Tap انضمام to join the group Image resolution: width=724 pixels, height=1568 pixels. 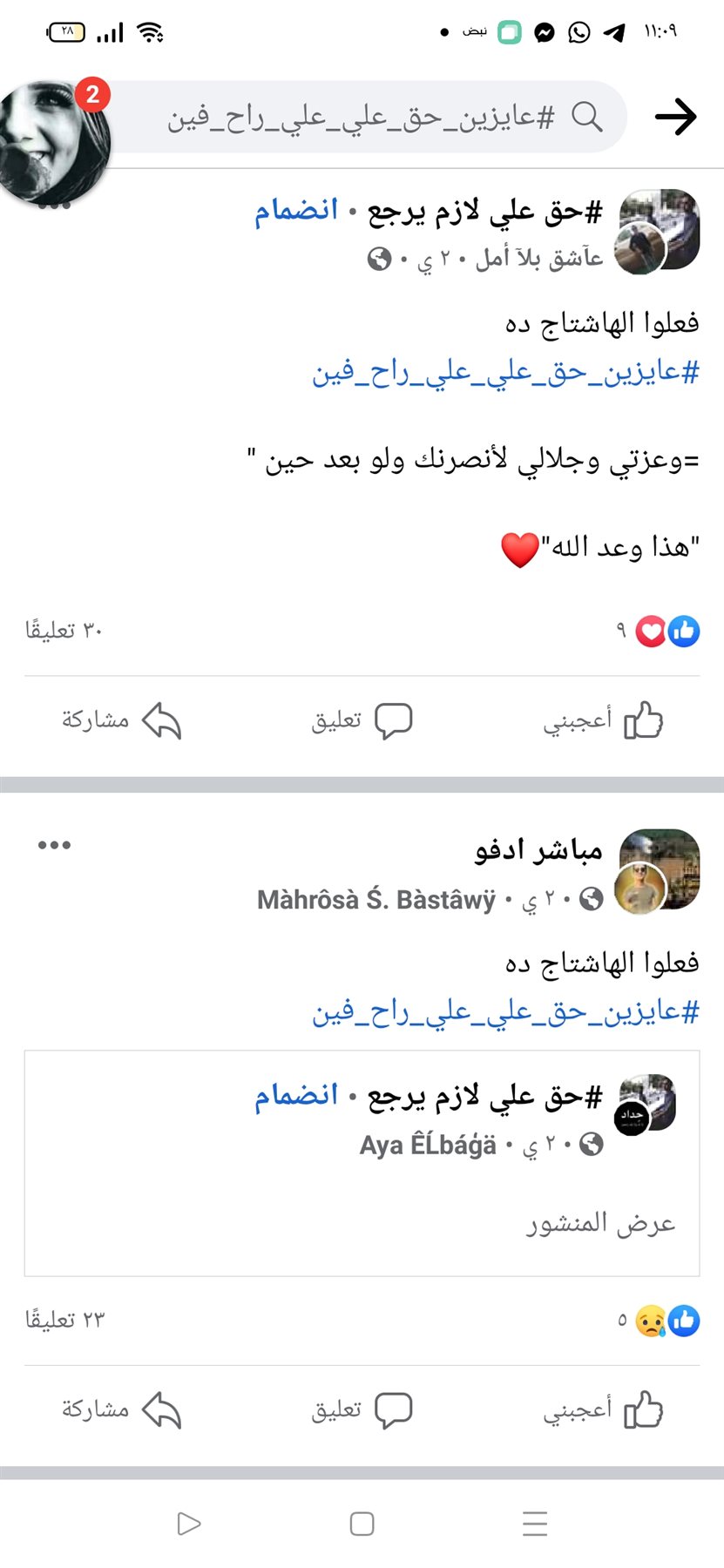(301, 208)
